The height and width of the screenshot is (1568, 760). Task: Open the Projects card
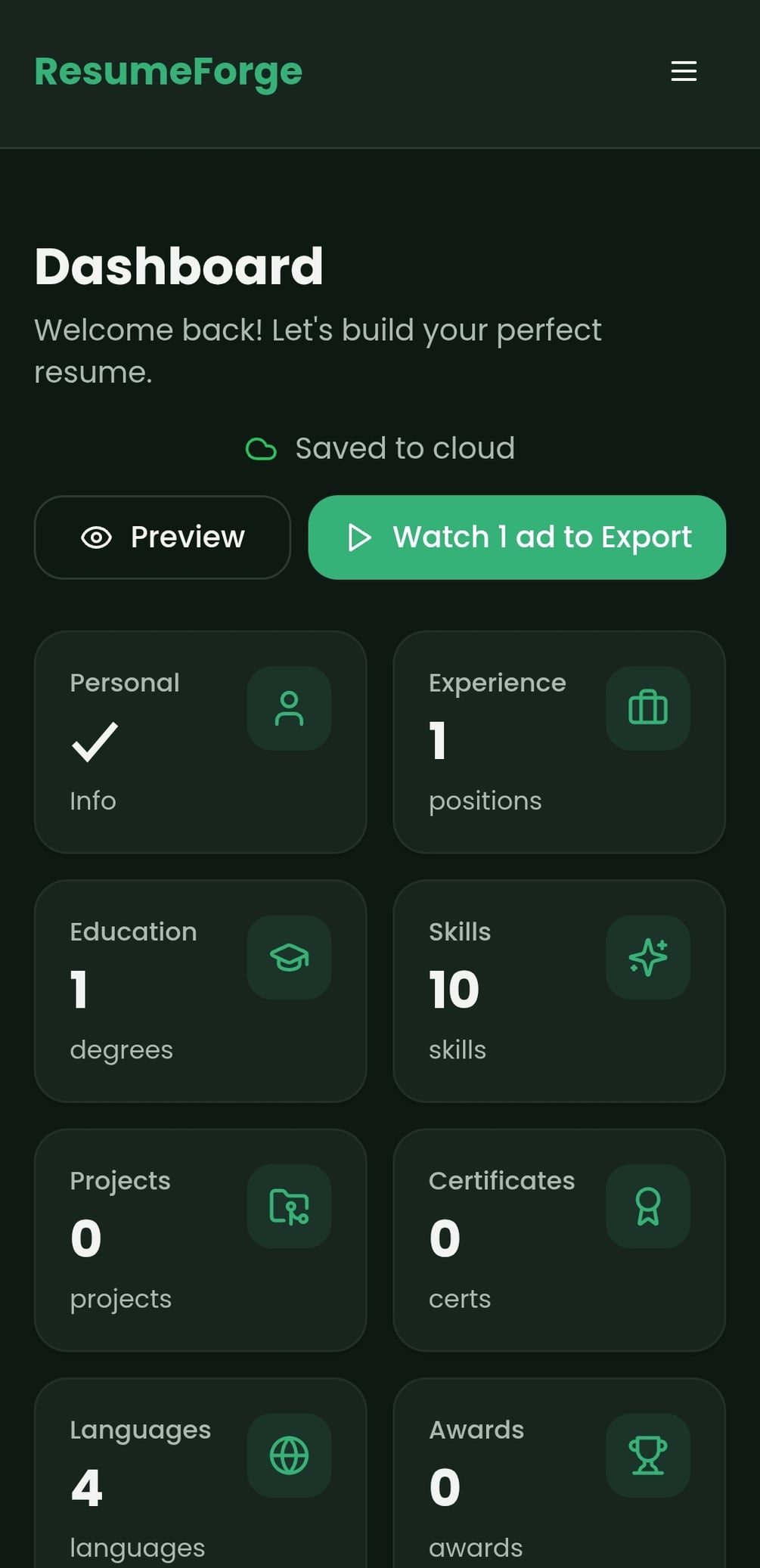click(x=200, y=1240)
